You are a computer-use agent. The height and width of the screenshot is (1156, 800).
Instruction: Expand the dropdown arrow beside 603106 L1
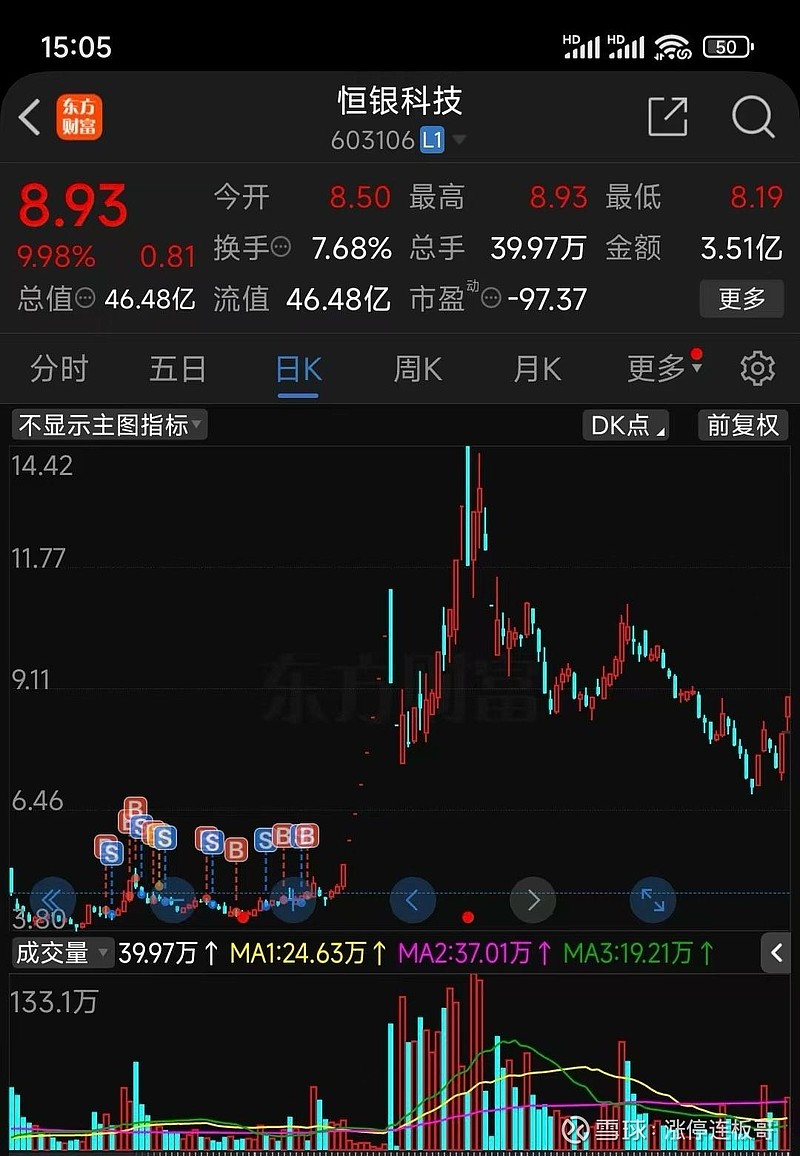tap(459, 141)
